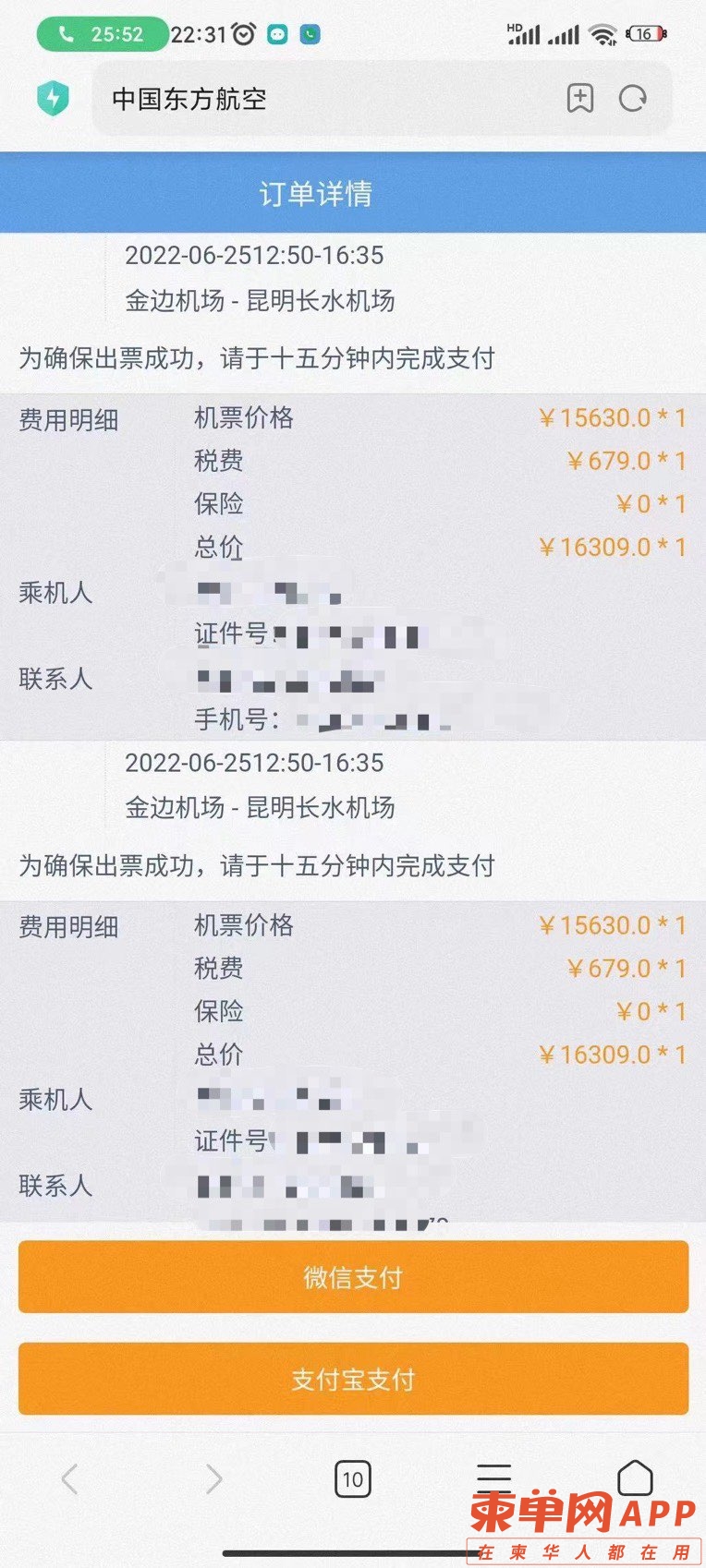Image resolution: width=706 pixels, height=1568 pixels.
Task: Open the tab switcher showing 10 tabs
Action: pyautogui.click(x=352, y=1479)
